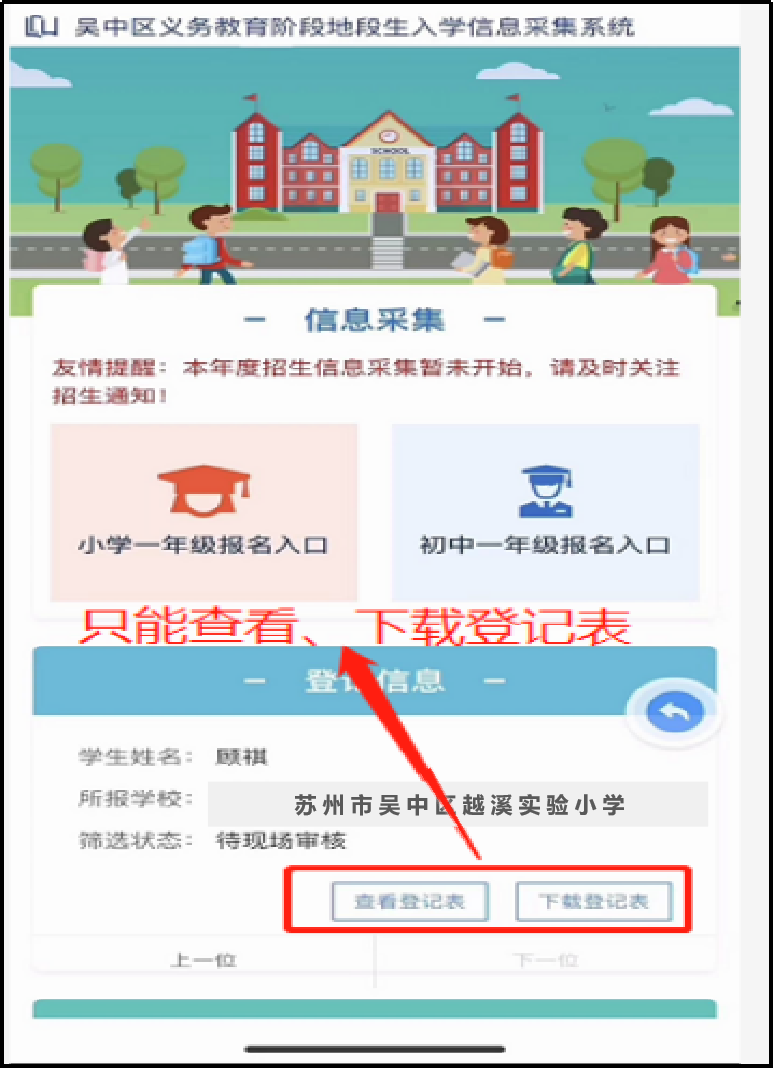Viewport: 774px width, 1068px height.
Task: Tap 查看登记表 button
Action: [410, 902]
